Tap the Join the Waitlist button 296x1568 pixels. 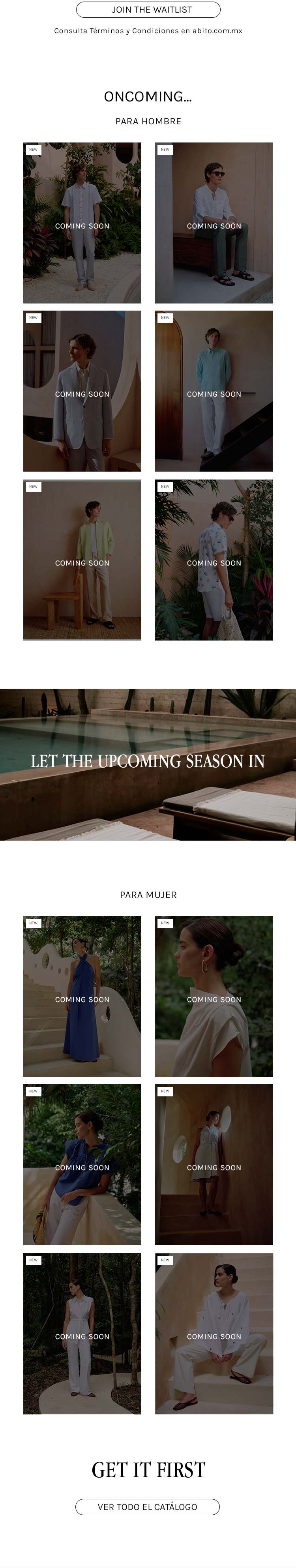148,10
